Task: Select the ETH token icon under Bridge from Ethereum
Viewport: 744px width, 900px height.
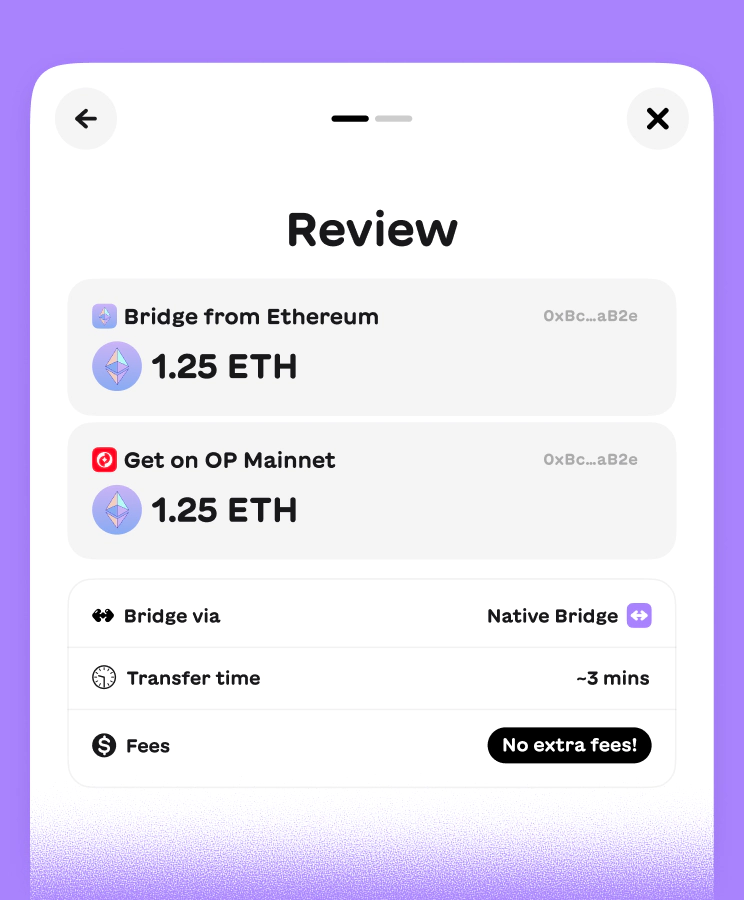Action: point(117,366)
